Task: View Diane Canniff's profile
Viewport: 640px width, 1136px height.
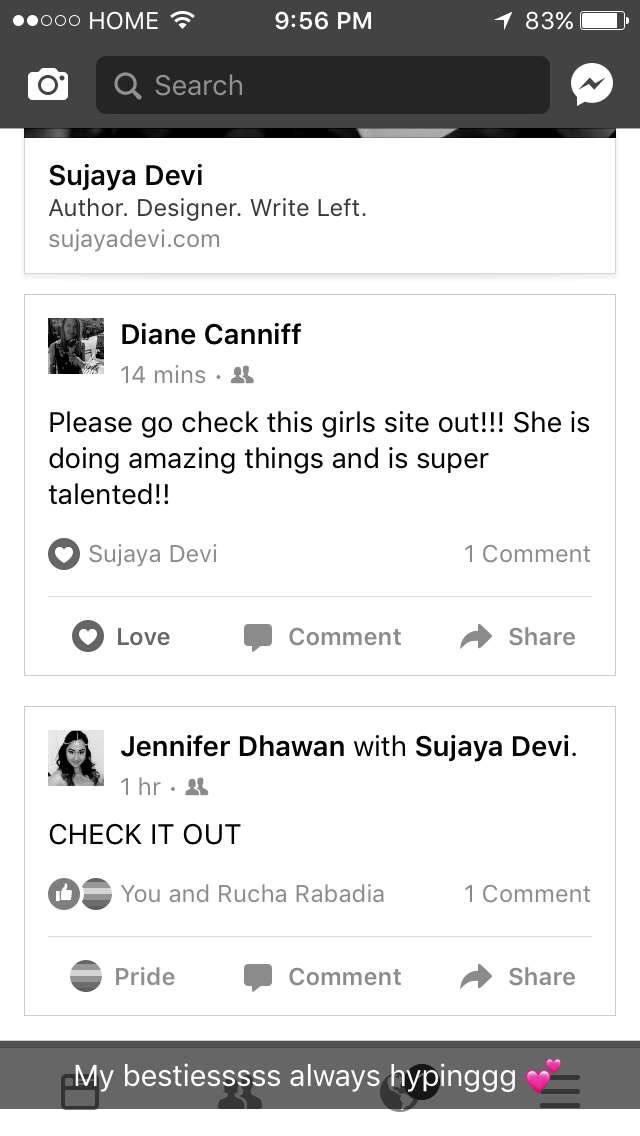Action: pyautogui.click(x=210, y=334)
